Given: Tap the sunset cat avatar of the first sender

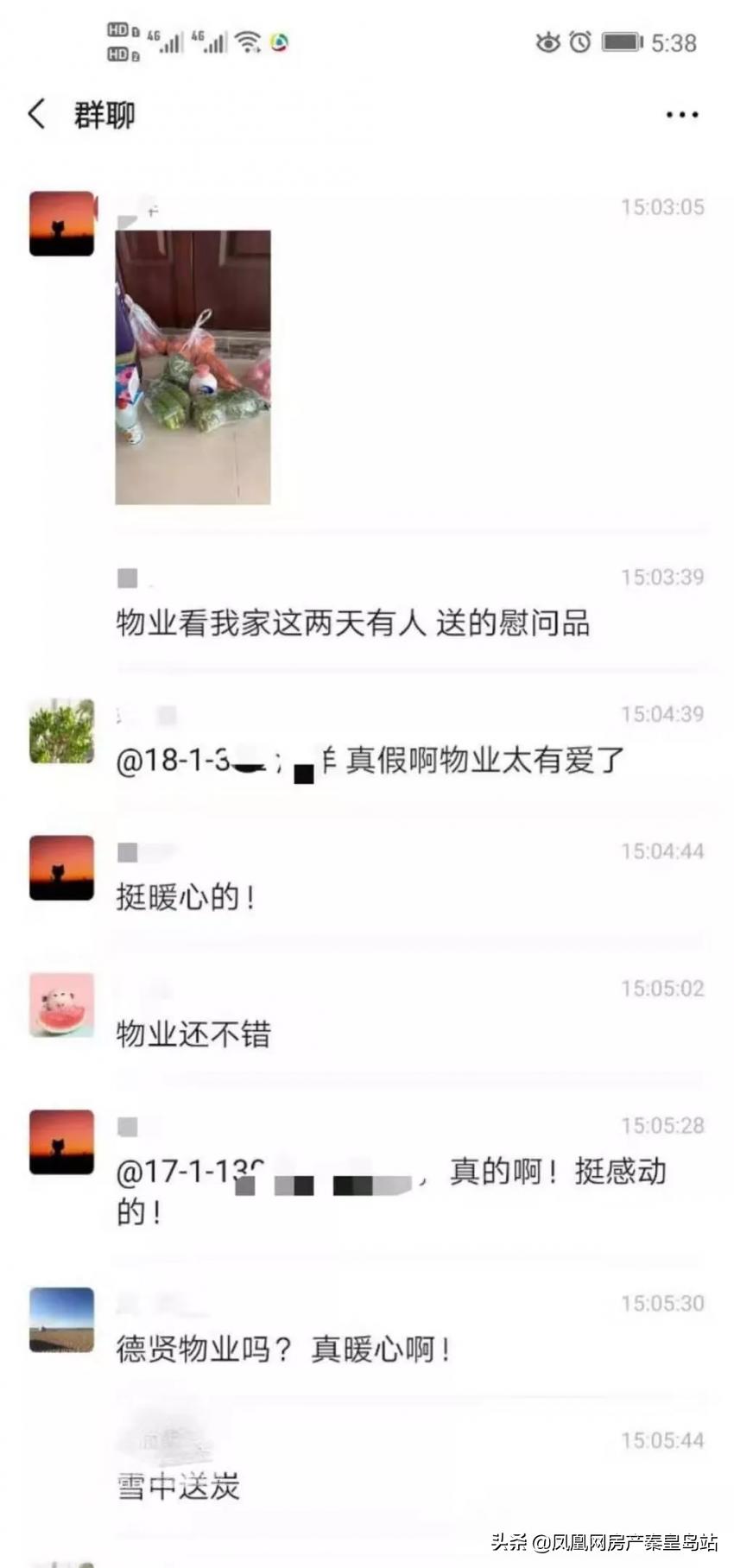Looking at the screenshot, I should tap(60, 223).
